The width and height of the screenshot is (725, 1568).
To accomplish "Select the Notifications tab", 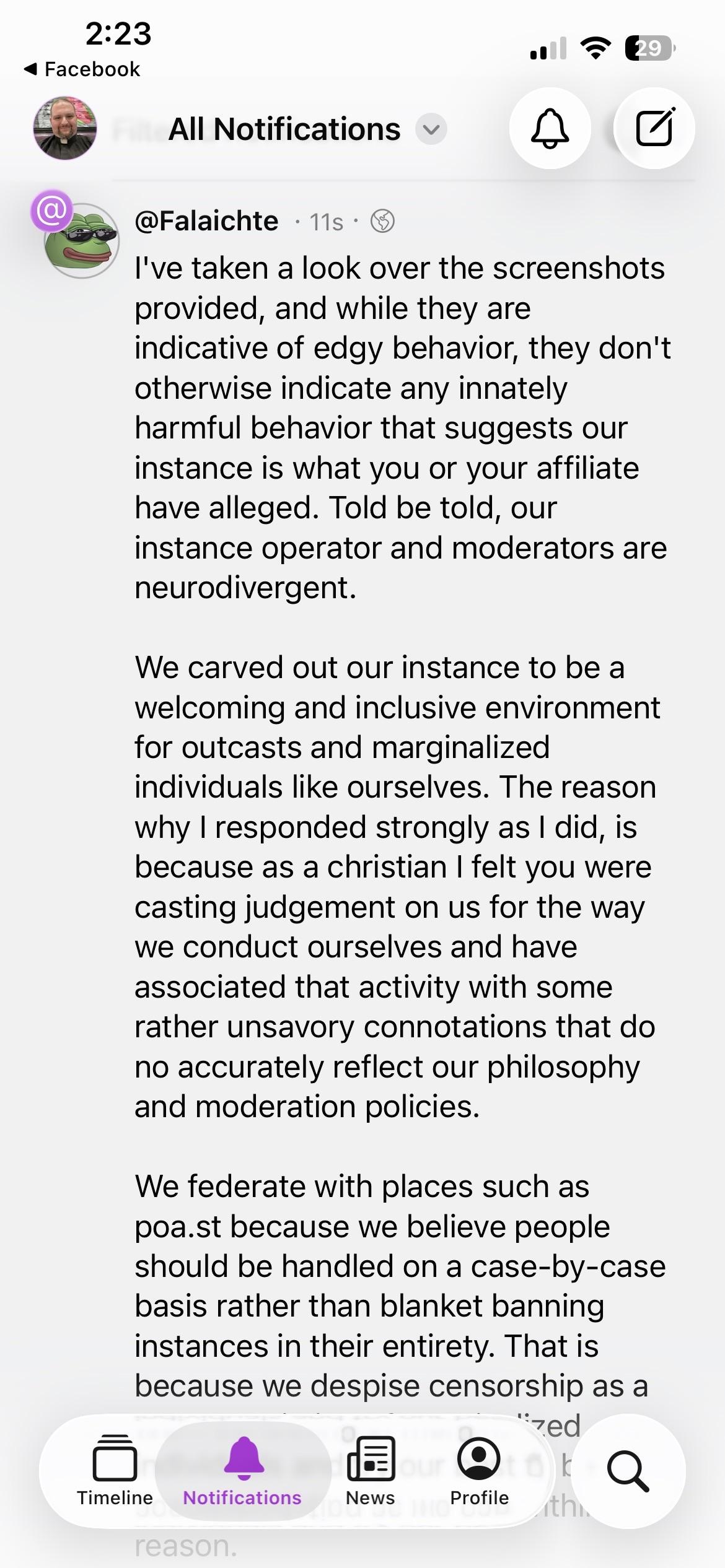I will [242, 1471].
